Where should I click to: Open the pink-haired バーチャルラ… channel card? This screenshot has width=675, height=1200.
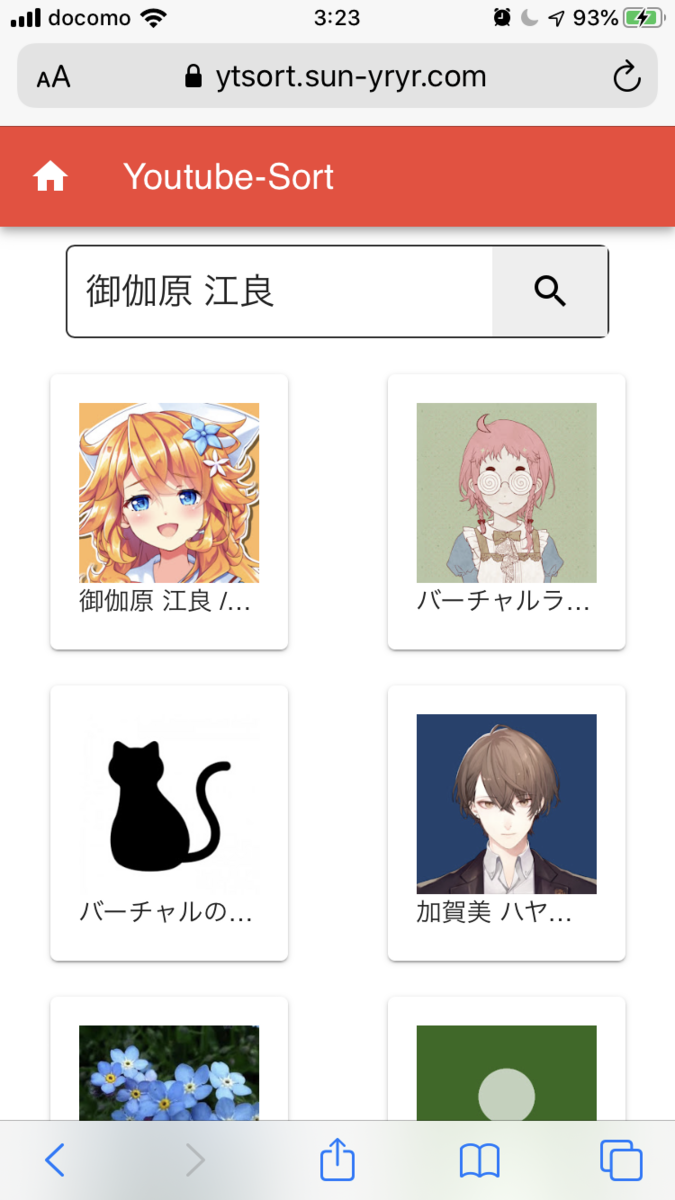(506, 511)
